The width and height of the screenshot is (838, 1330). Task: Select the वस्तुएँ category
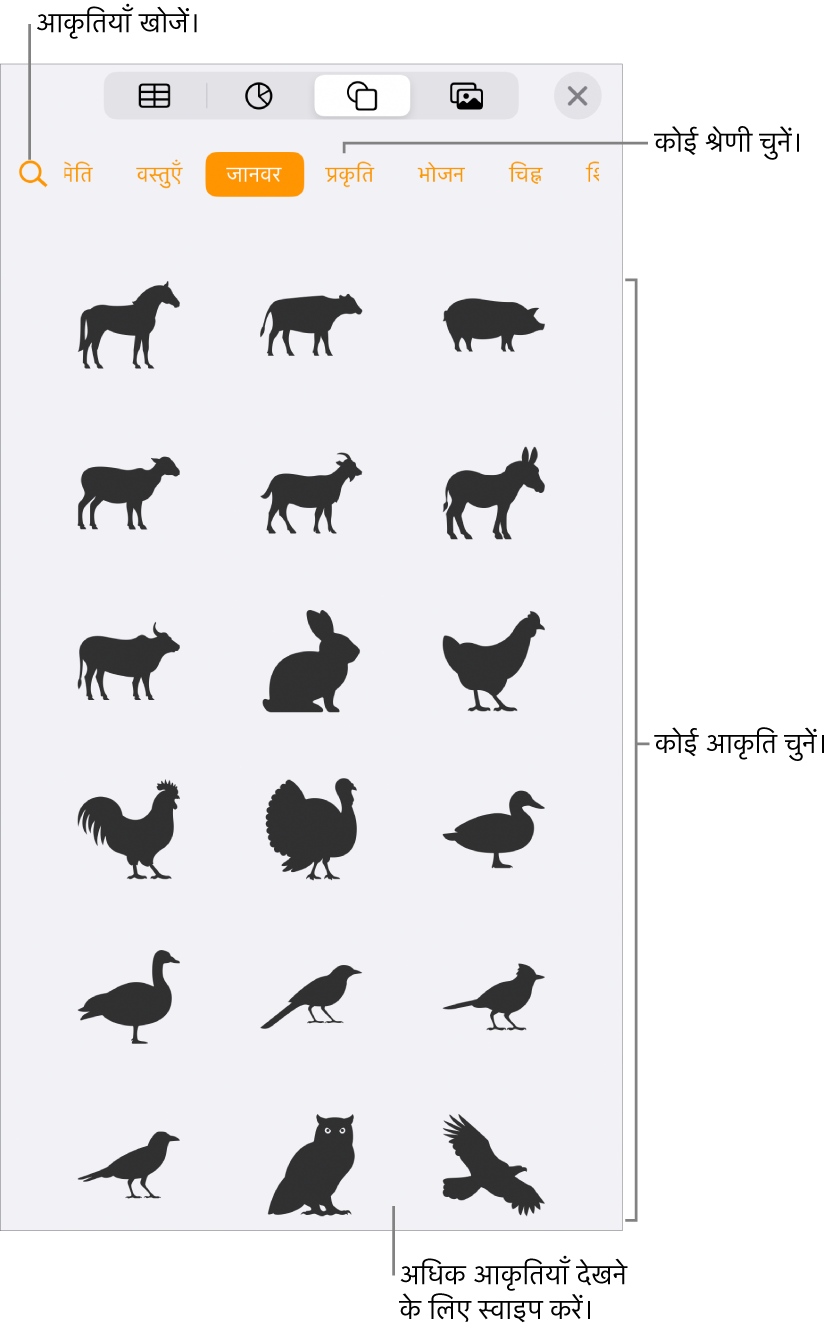(x=159, y=175)
